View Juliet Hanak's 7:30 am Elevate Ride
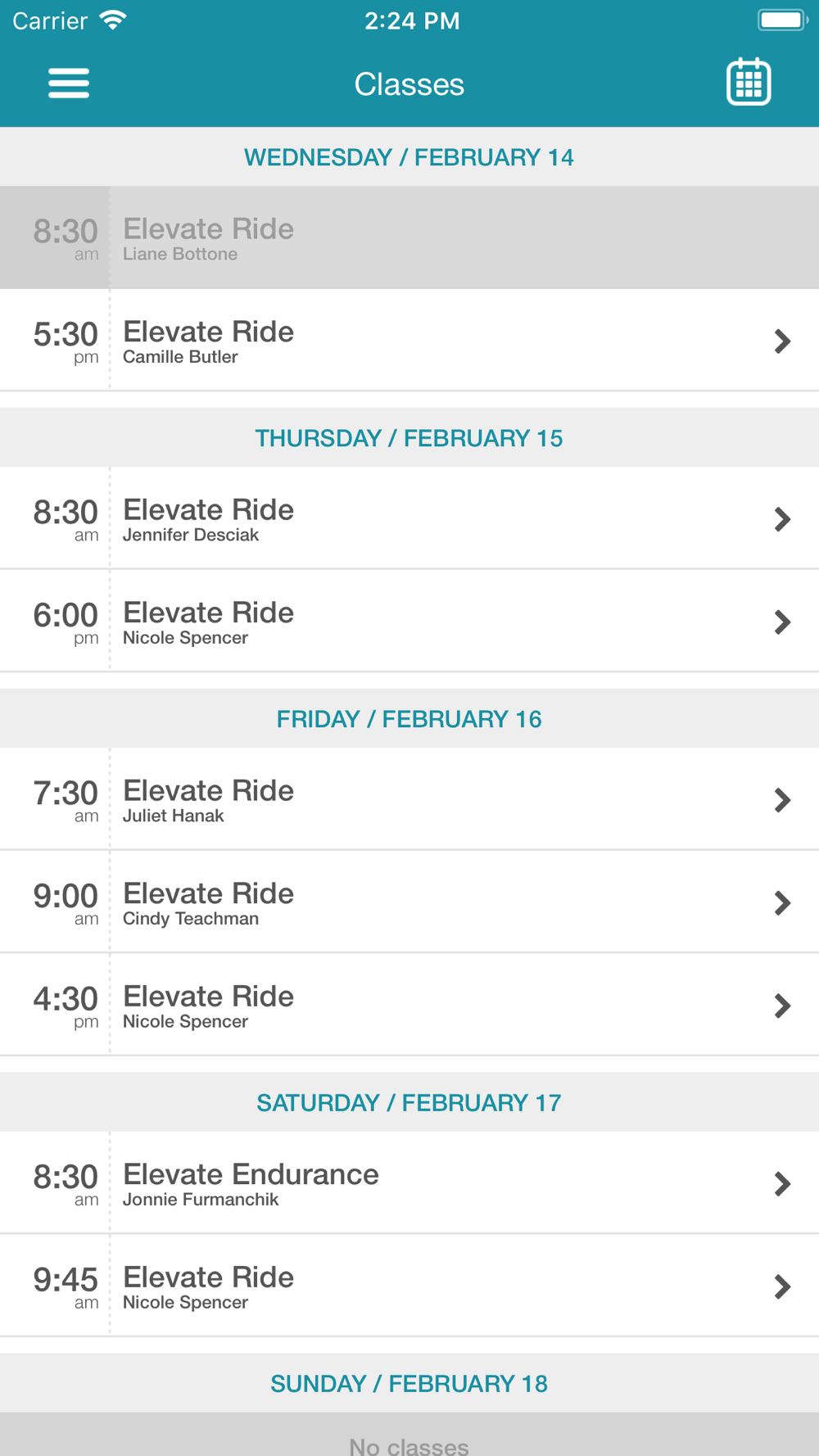The image size is (819, 1456). (409, 799)
